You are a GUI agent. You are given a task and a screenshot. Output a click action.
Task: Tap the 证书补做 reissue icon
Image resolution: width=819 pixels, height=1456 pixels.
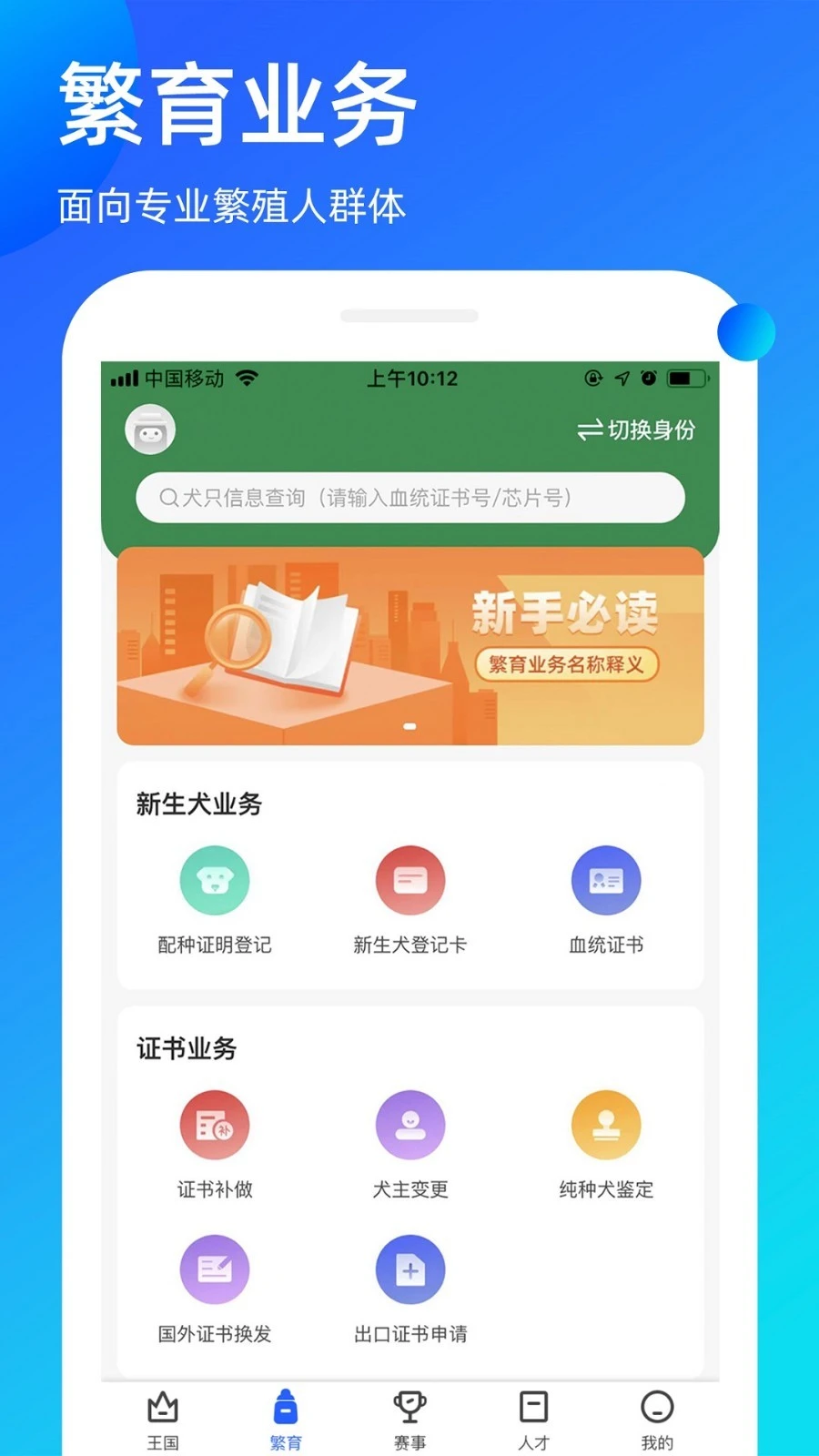(x=215, y=1125)
